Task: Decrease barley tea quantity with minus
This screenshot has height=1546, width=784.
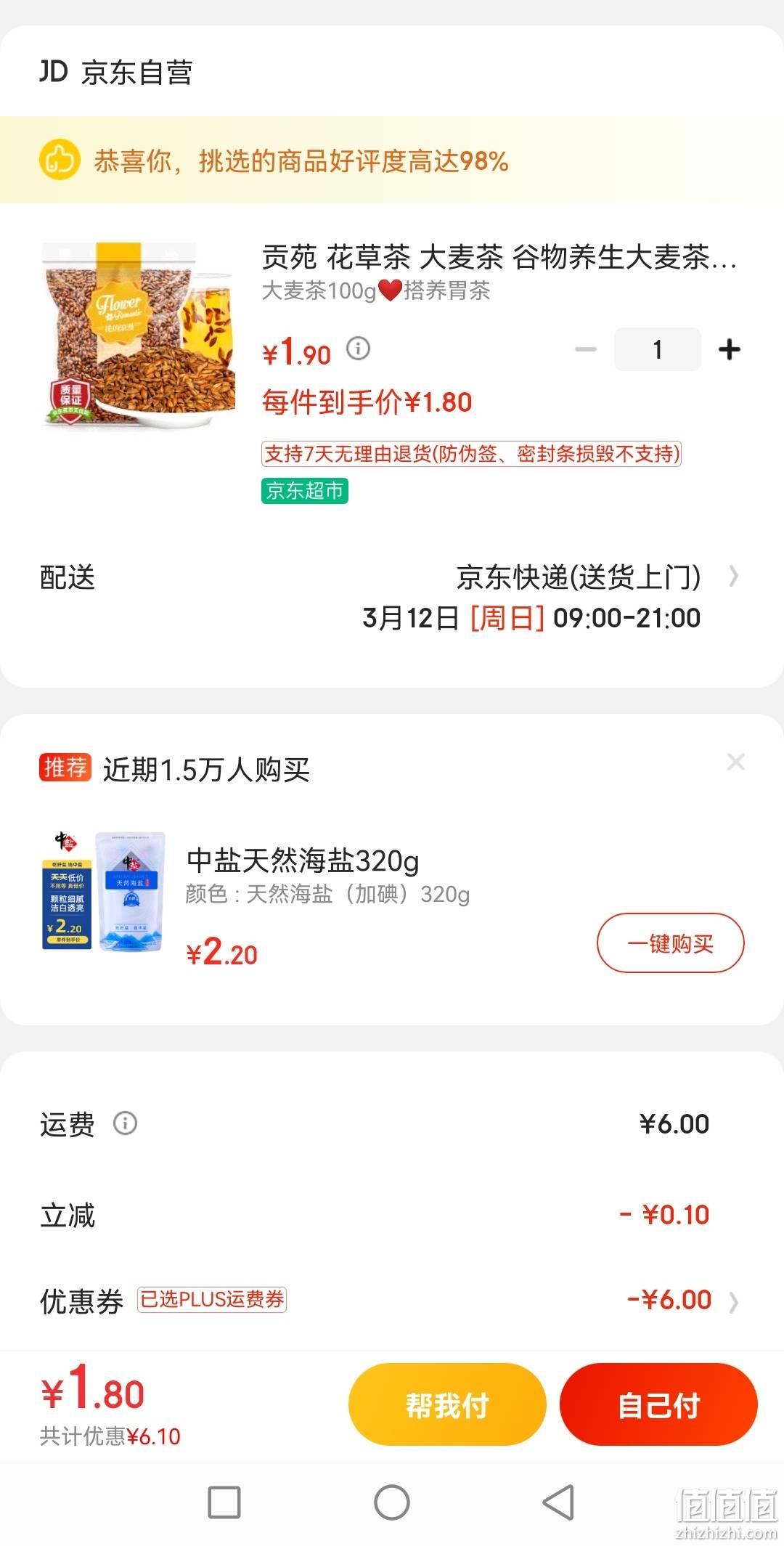Action: (x=585, y=349)
